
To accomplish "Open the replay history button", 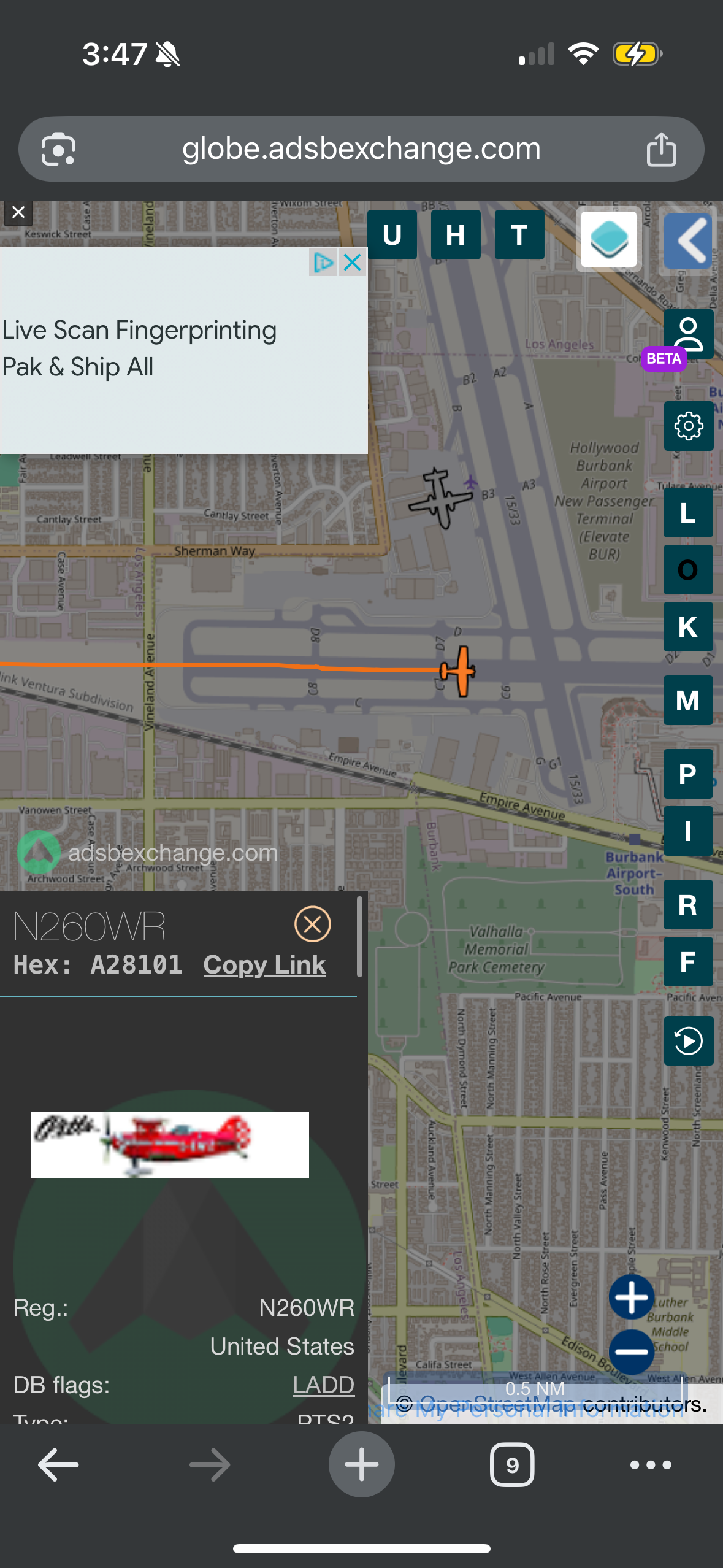I will pos(688,1041).
